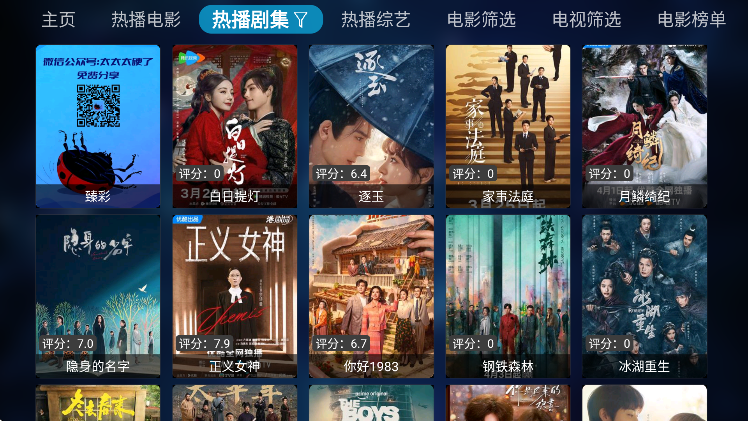This screenshot has height=421, width=748.
Task: Open the 电视筛选 tab
Action: pos(586,19)
